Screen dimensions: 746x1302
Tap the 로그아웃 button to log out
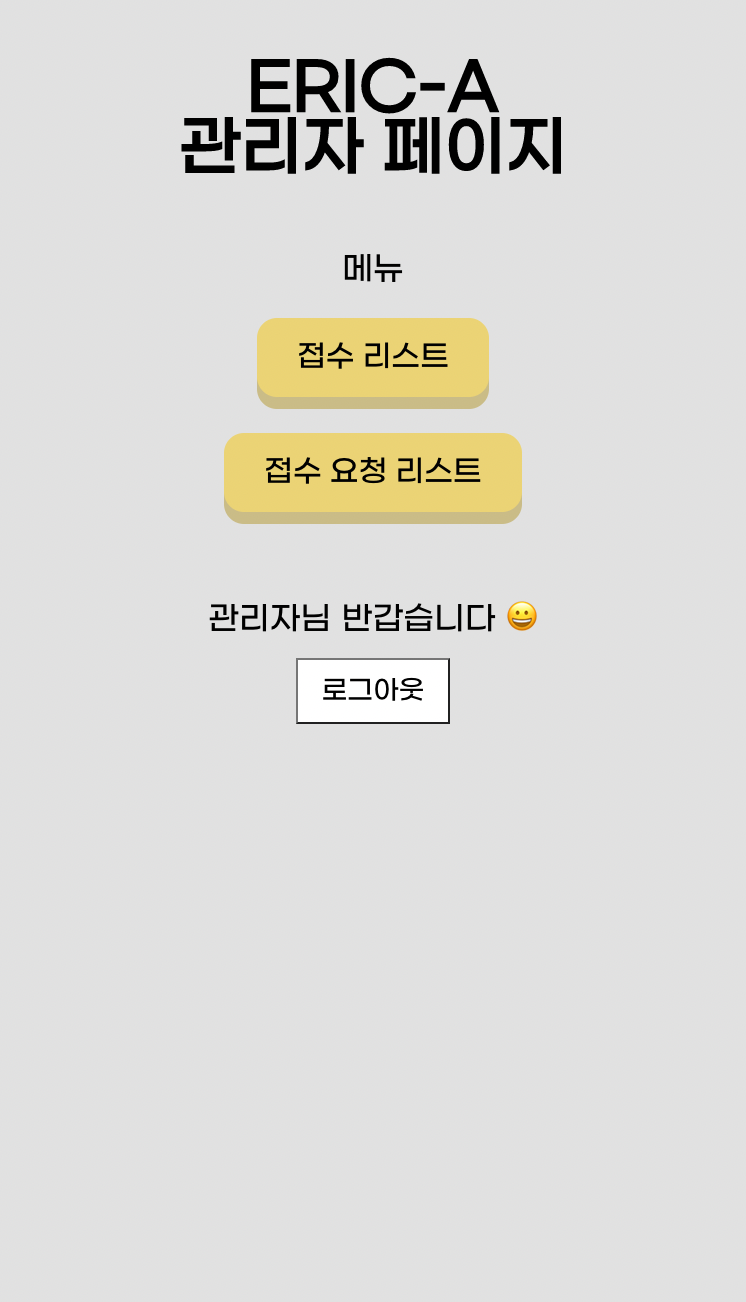pos(373,691)
